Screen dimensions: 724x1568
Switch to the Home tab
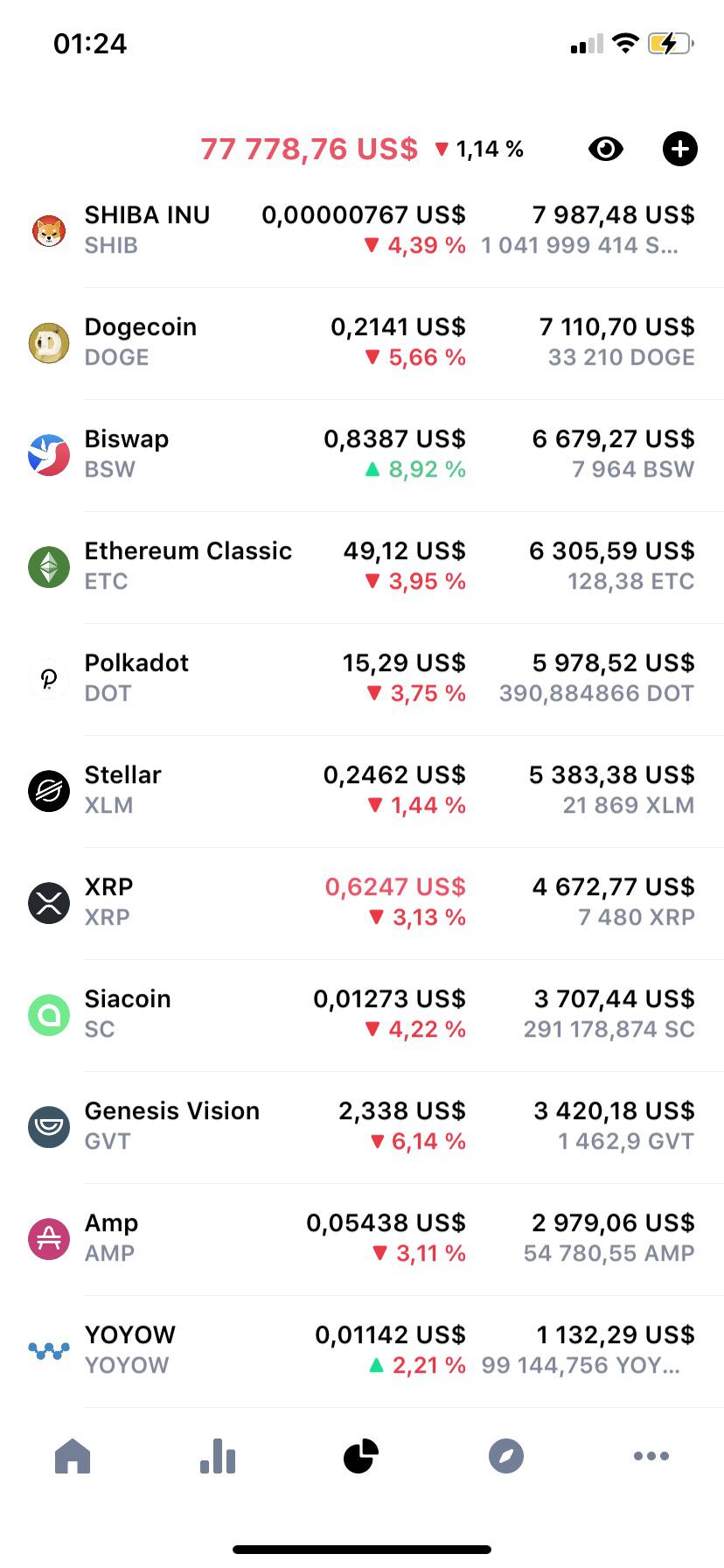[x=73, y=1456]
